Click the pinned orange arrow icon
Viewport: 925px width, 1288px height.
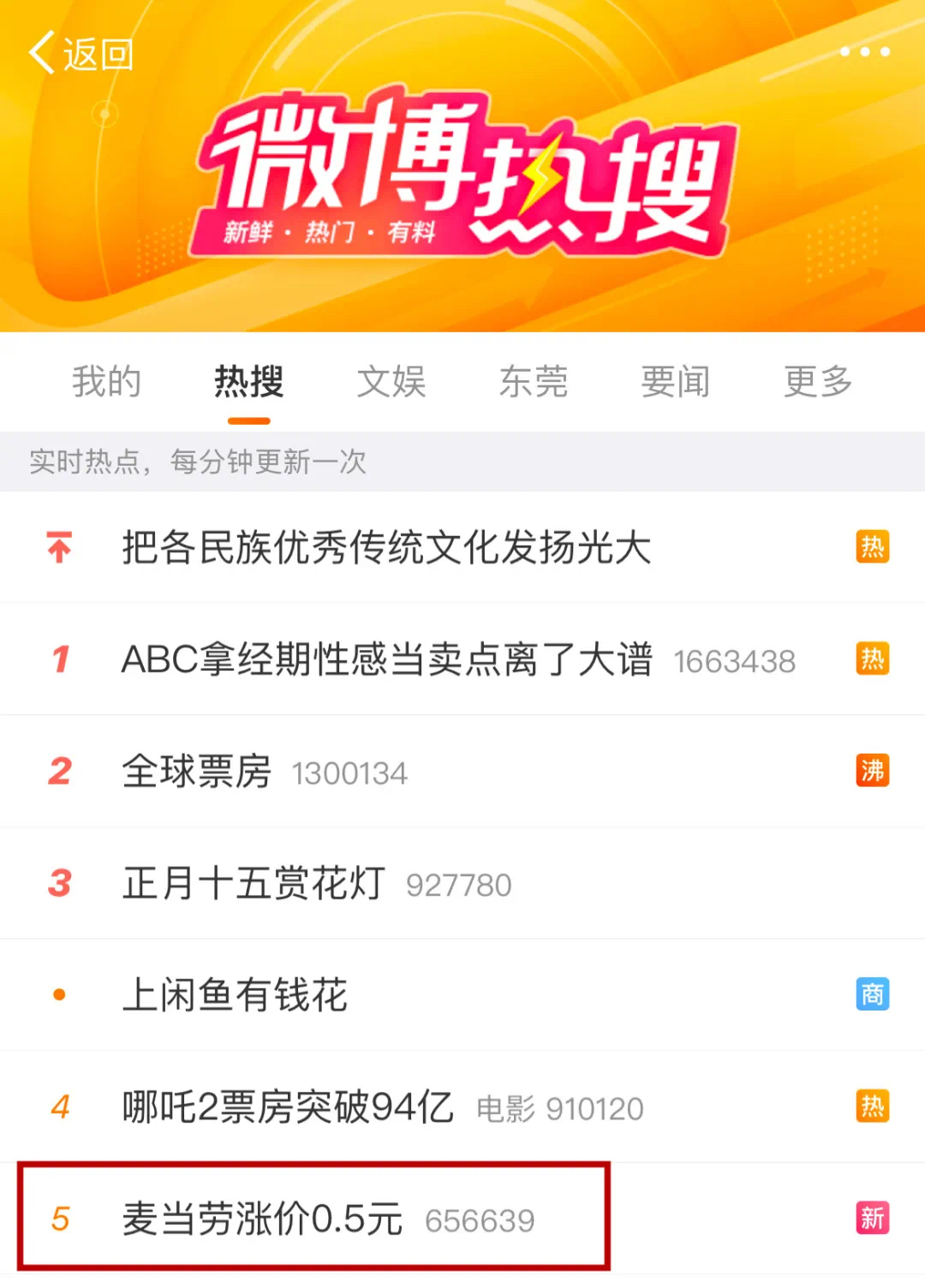pos(57,548)
